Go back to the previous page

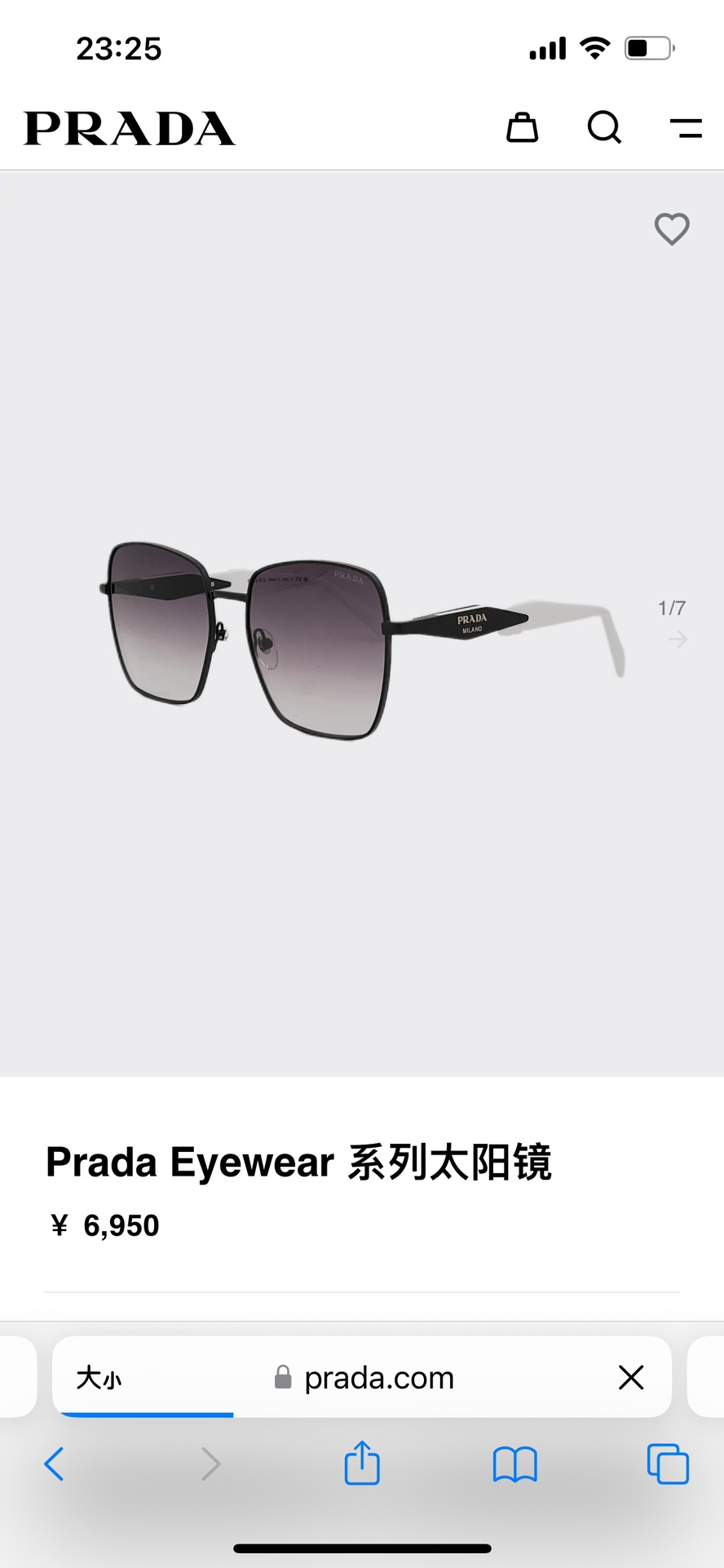(54, 1464)
